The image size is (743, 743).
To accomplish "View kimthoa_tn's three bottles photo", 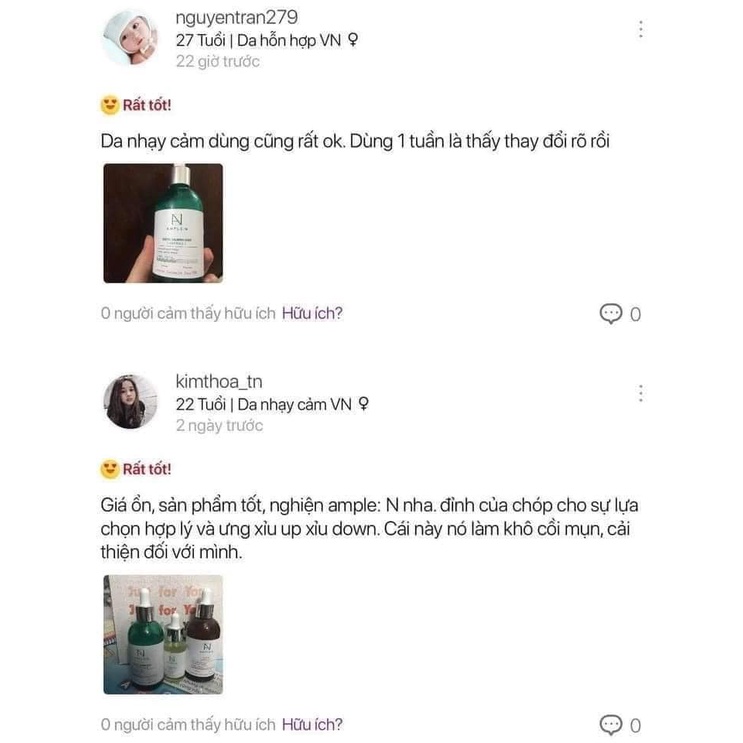I will 163,634.
